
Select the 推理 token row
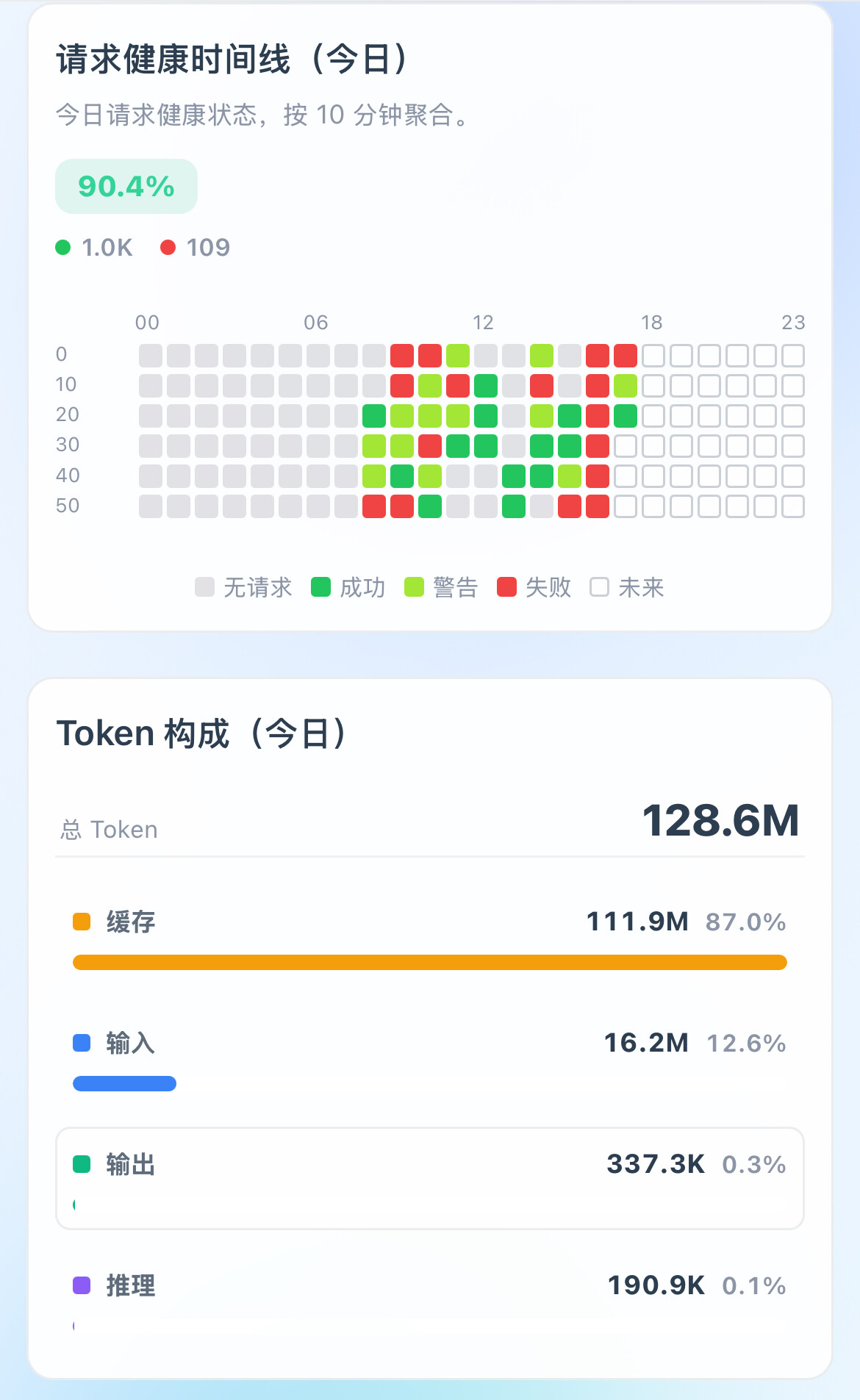pos(430,1299)
